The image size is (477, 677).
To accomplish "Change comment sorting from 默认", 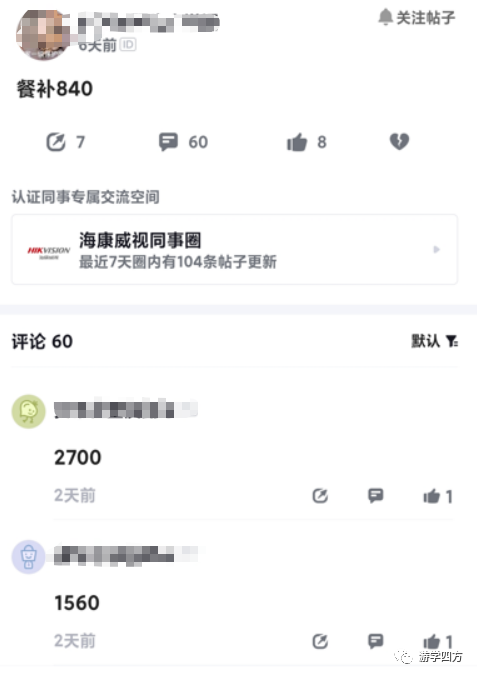I will point(435,341).
